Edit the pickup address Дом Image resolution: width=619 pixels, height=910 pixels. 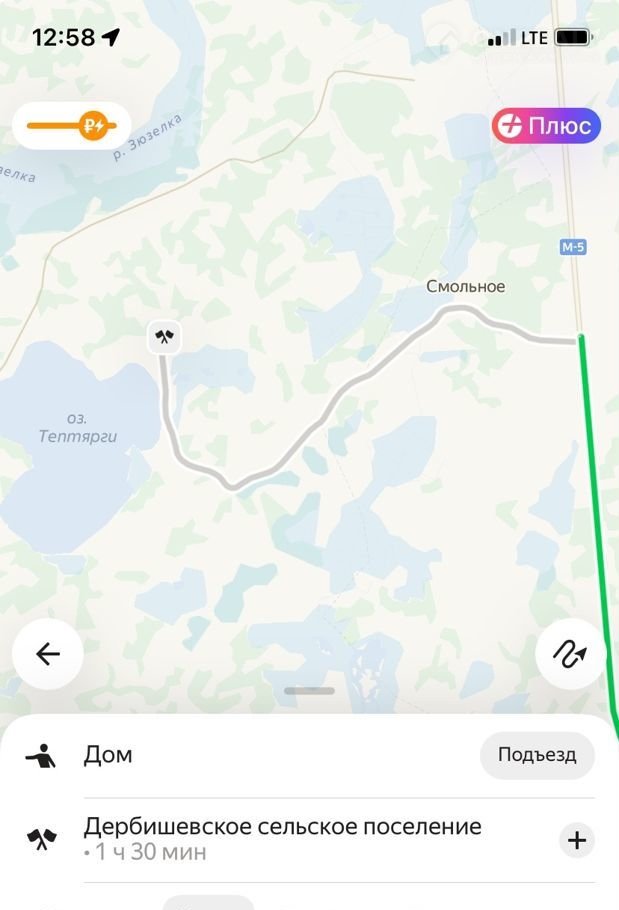point(108,755)
